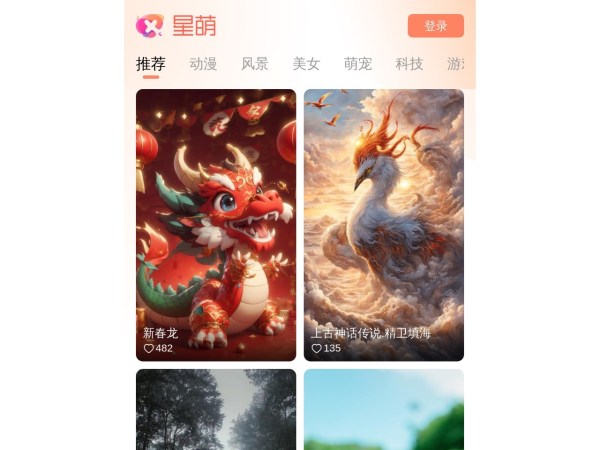Viewport: 600px width, 450px height.
Task: Tap the 登录 login button
Action: tap(435, 26)
